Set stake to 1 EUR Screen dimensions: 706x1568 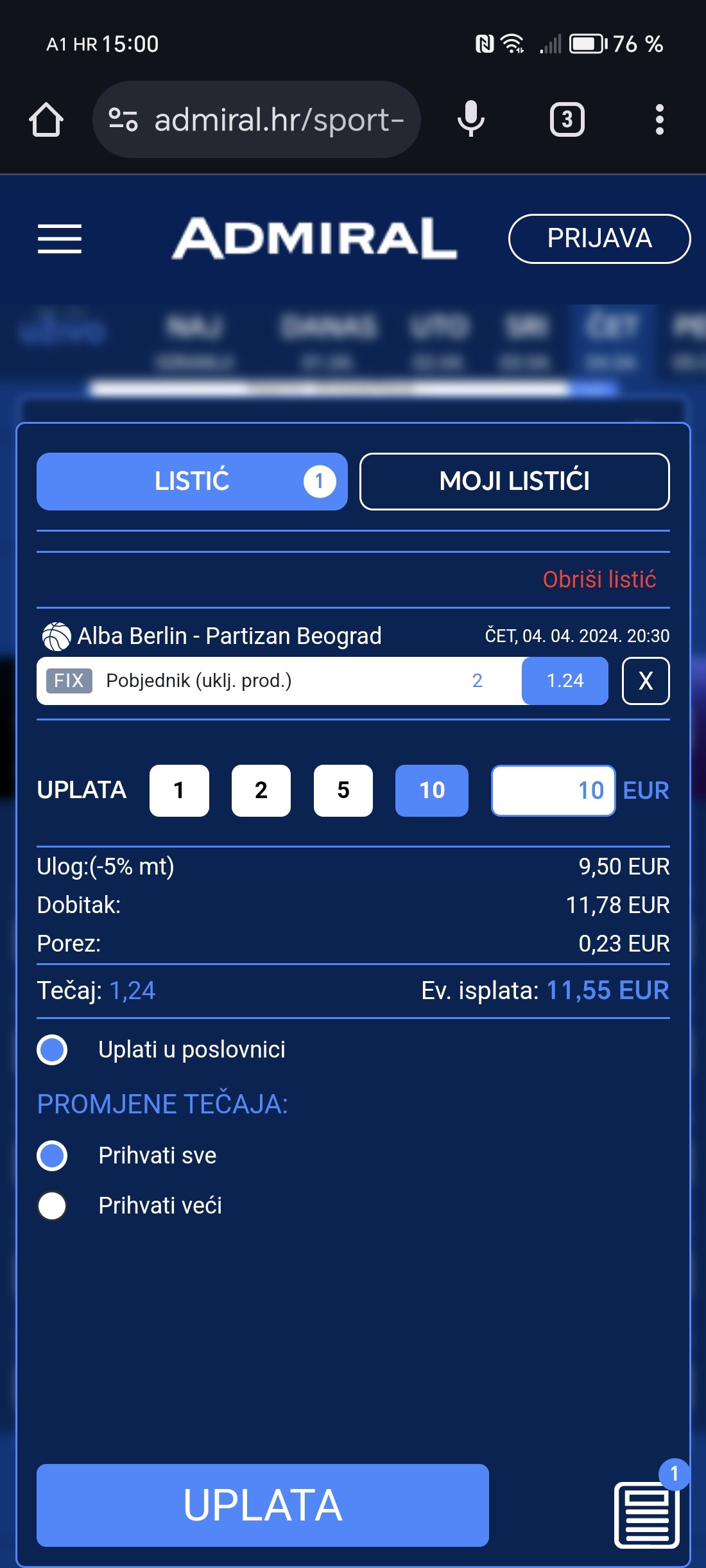179,790
